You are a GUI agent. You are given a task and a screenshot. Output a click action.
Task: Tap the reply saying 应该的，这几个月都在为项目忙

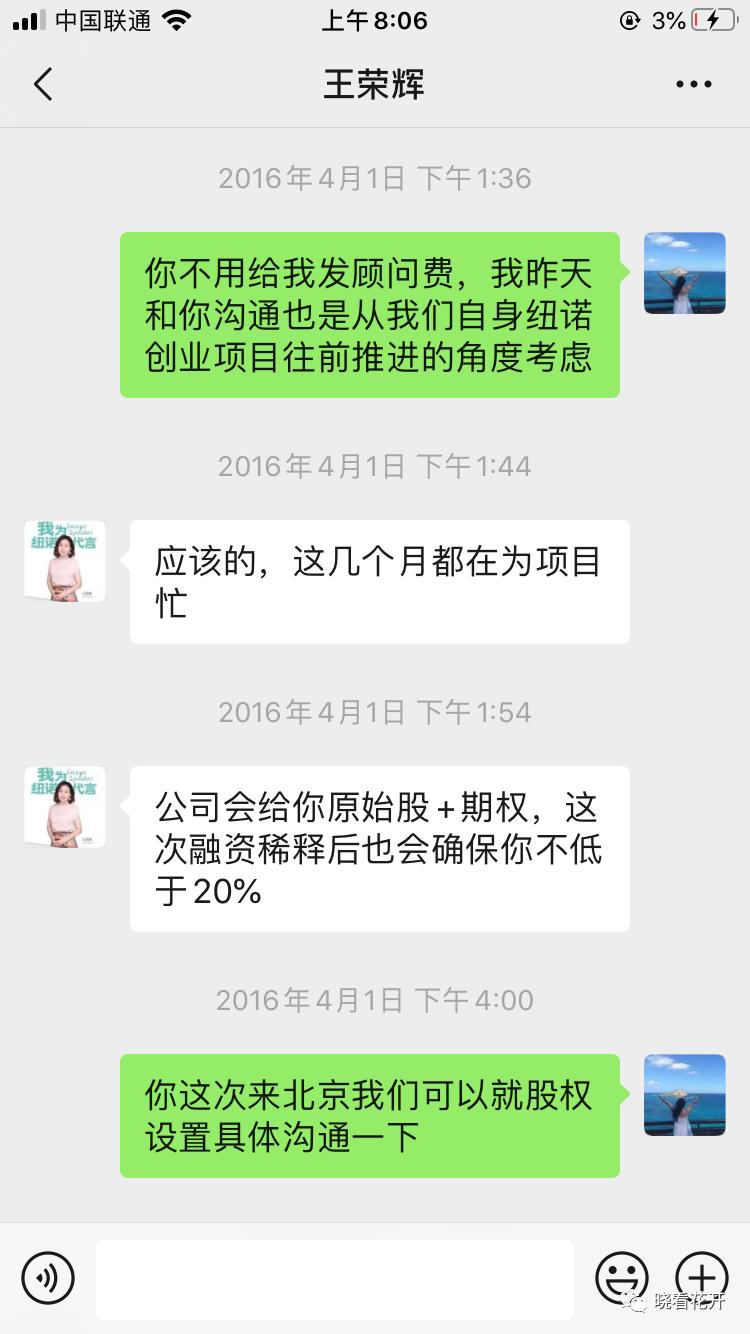coord(380,582)
